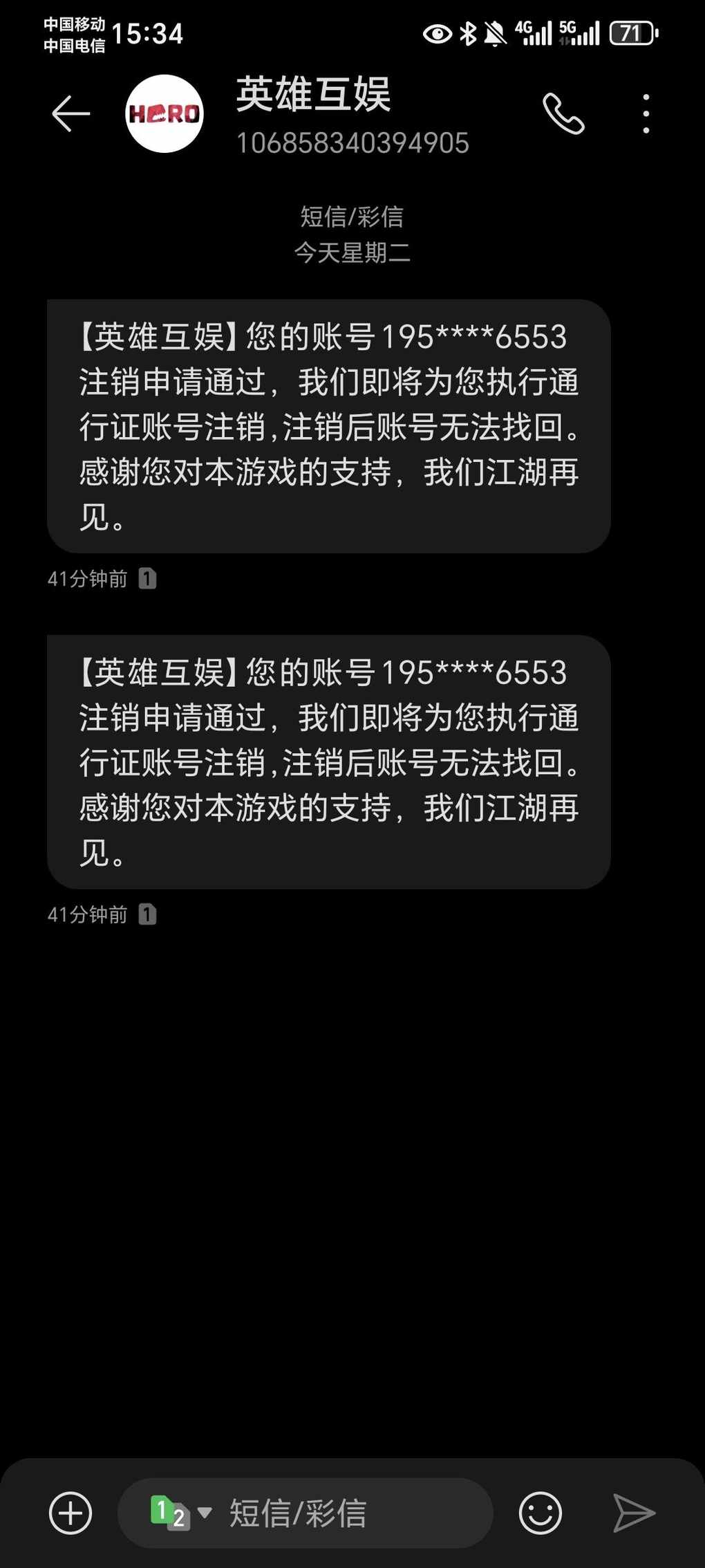The height and width of the screenshot is (1568, 705).
Task: Open the 英雄互娱 contact avatar
Action: point(164,114)
